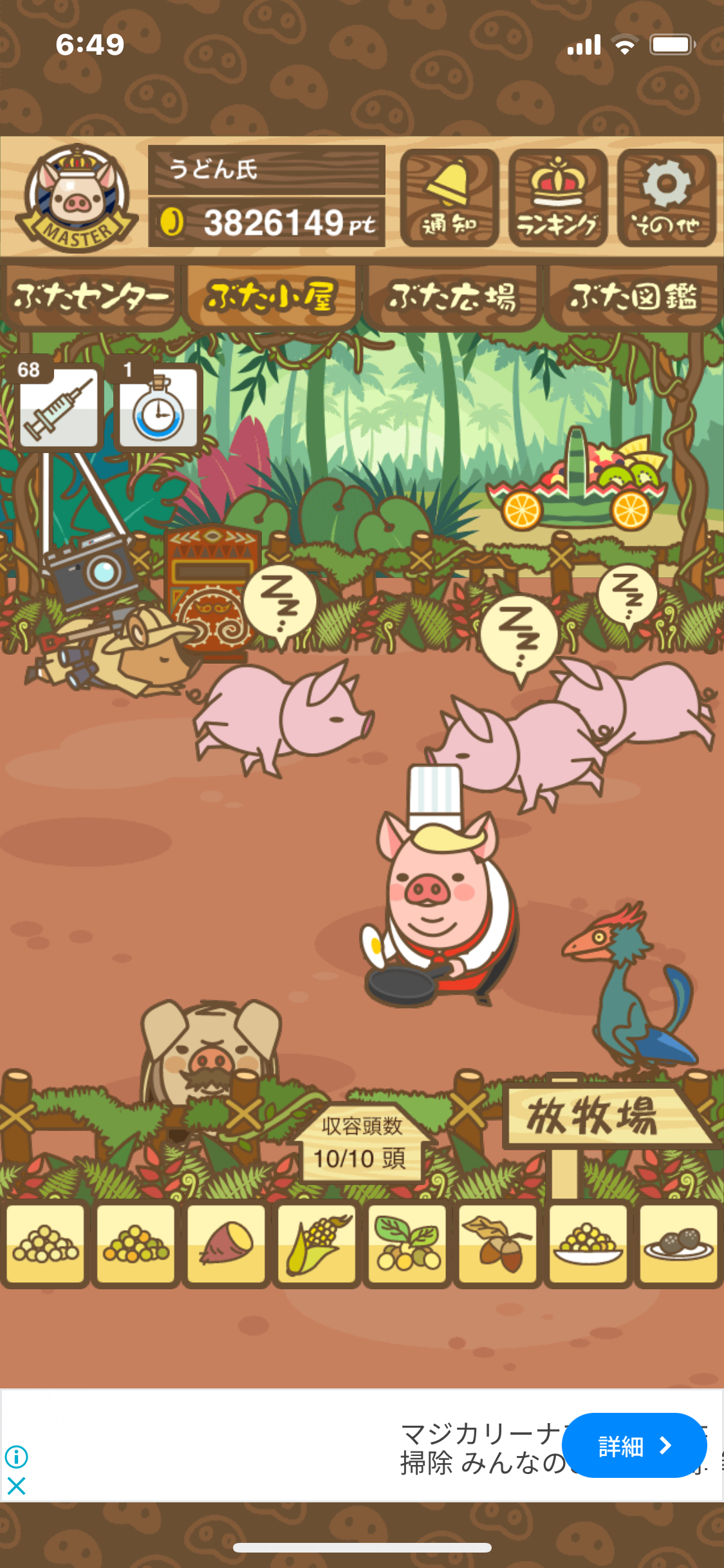Tap the MASTER rank badge
The width and height of the screenshot is (724, 1568).
[x=77, y=198]
